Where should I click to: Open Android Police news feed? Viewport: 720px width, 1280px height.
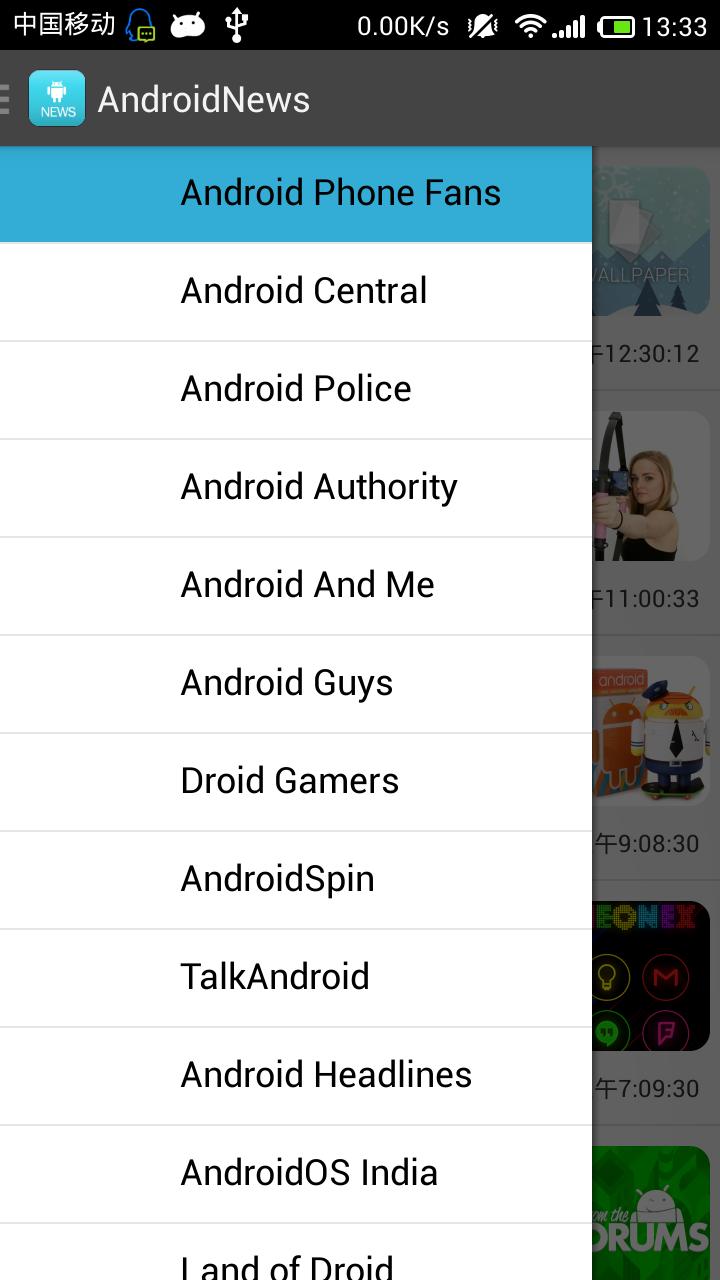pos(296,388)
